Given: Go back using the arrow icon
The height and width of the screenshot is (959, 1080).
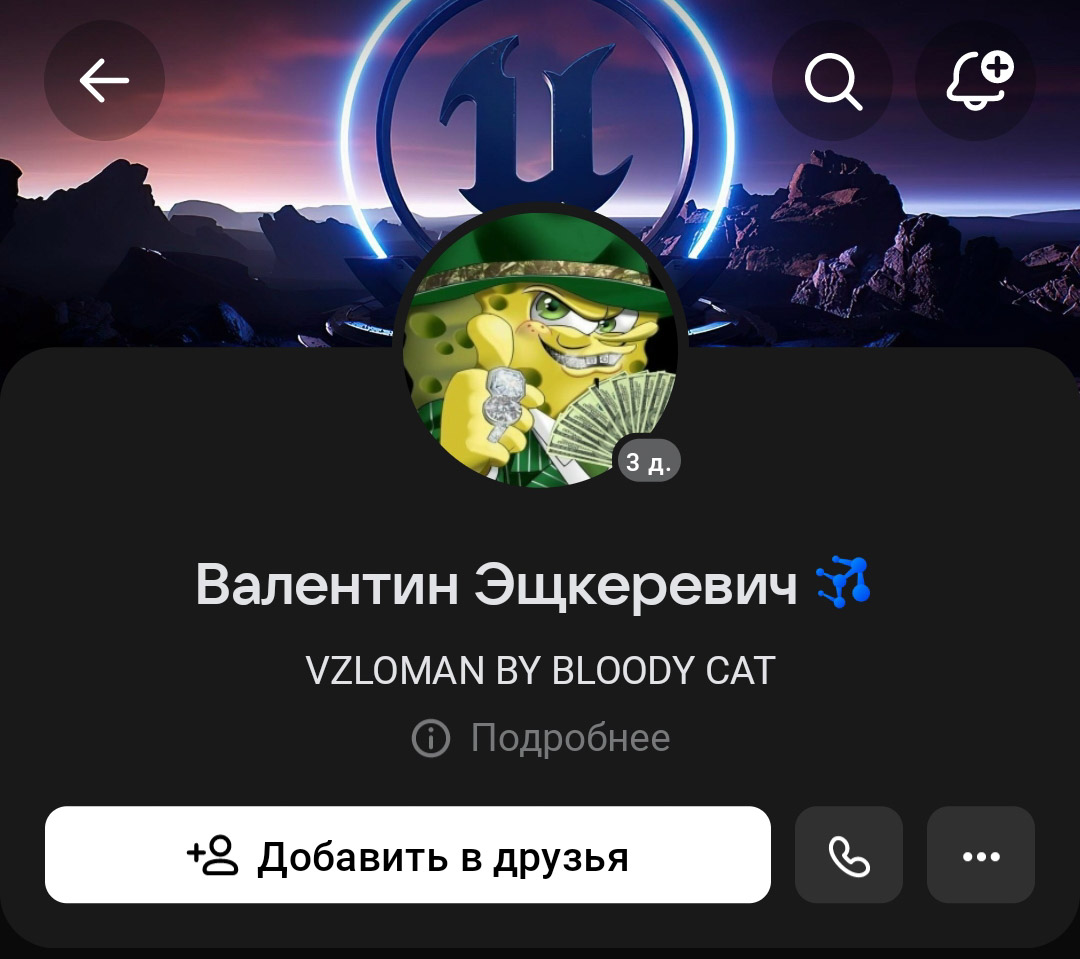Looking at the screenshot, I should pyautogui.click(x=104, y=81).
